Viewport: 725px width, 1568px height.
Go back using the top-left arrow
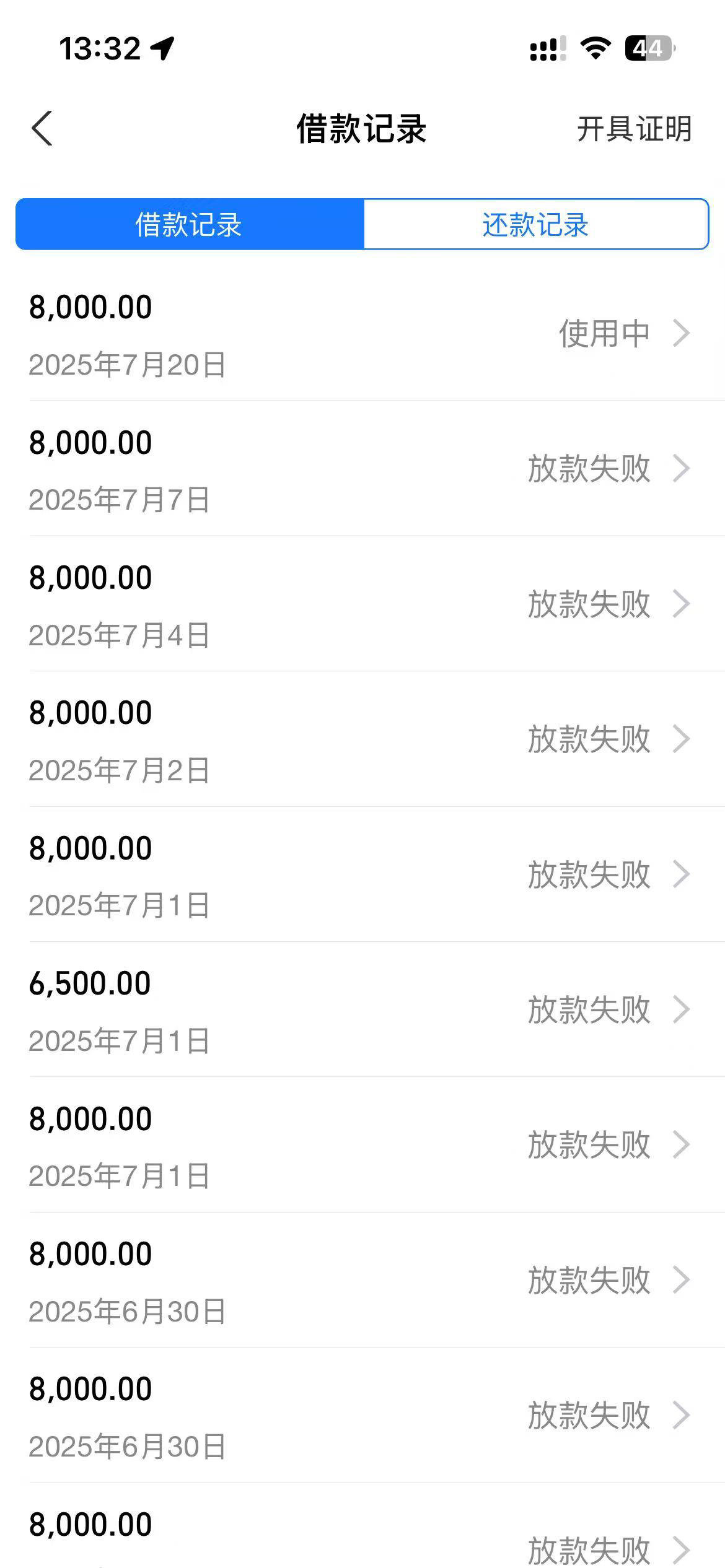[42, 129]
